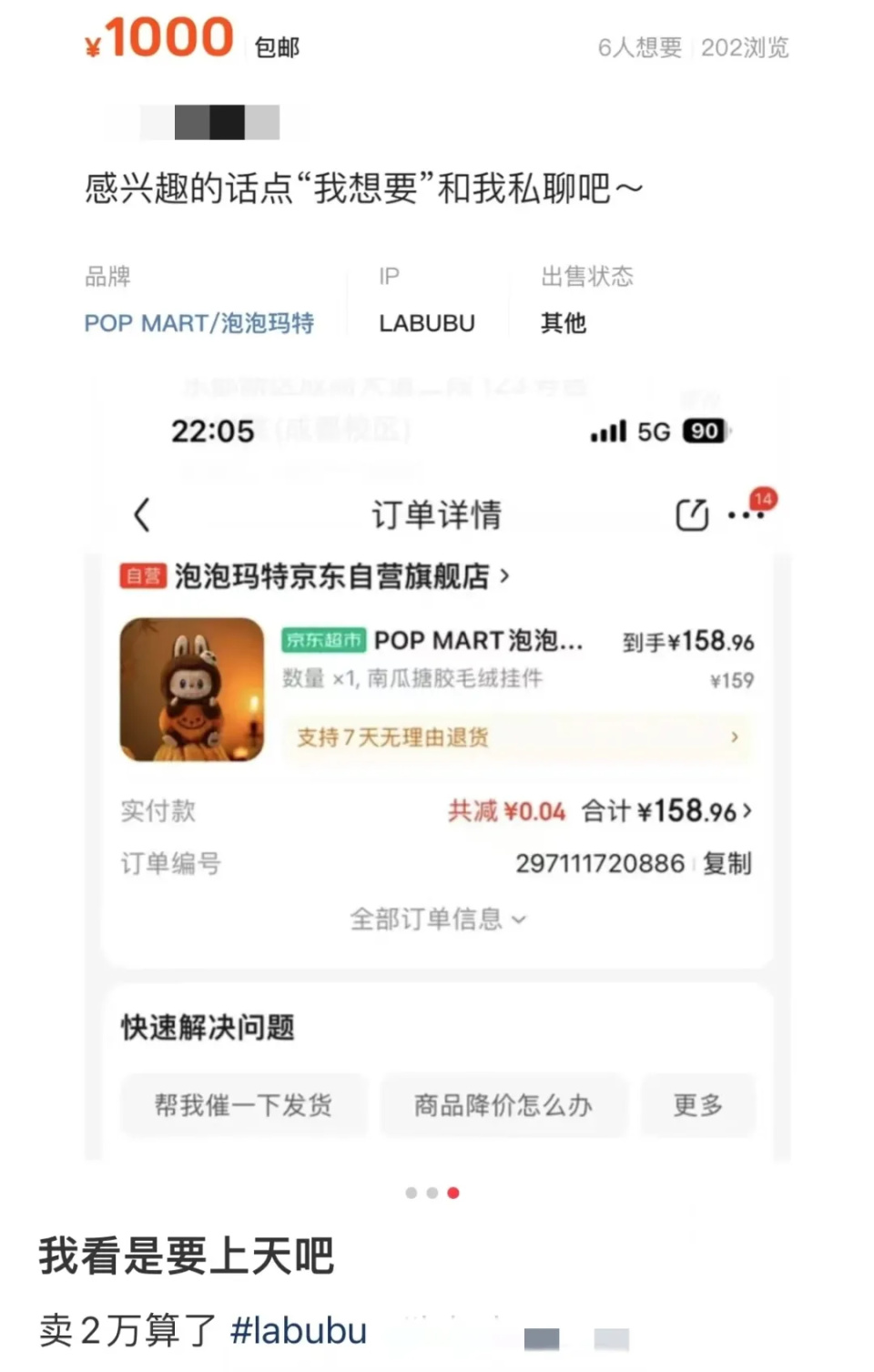Open the #labubu hashtag
The width and height of the screenshot is (874, 1372).
click(299, 1330)
